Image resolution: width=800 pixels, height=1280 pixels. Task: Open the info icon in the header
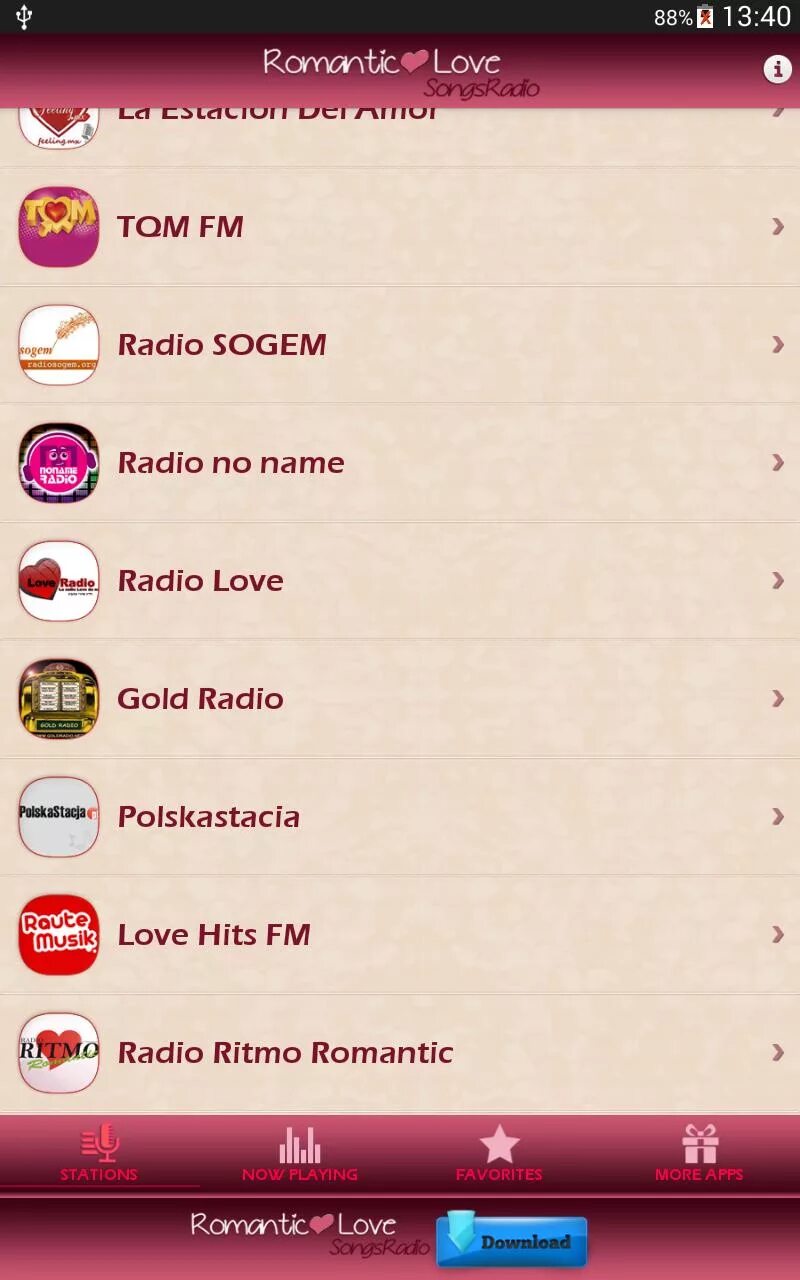click(x=777, y=69)
